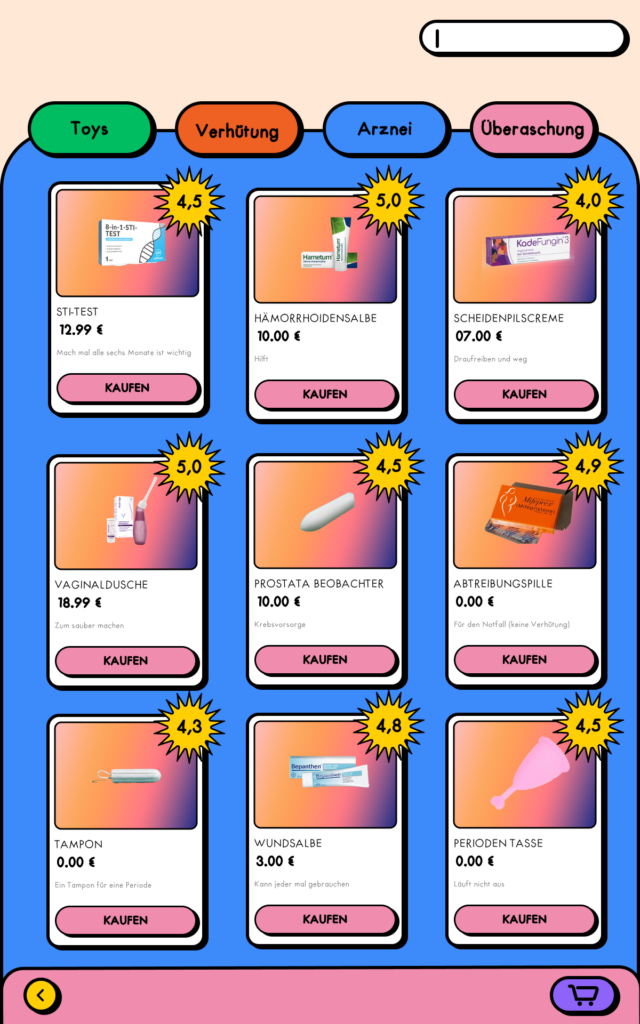Viewport: 640px width, 1024px height.
Task: Tap Kaufen under Wundsalbe
Action: [325, 919]
